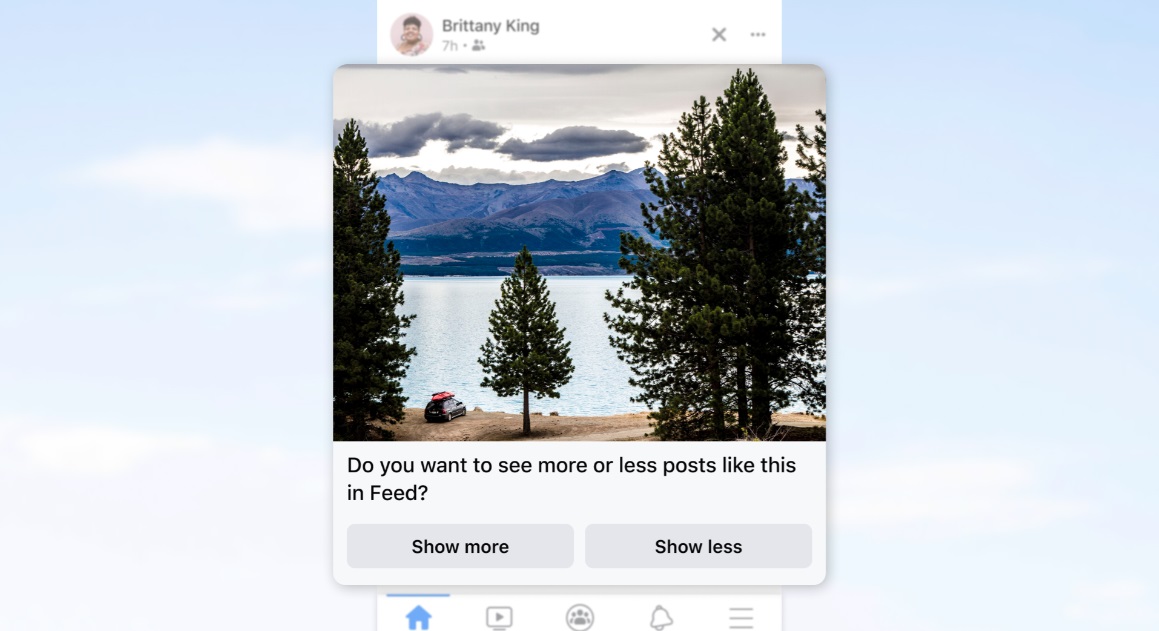
Task: Open the lake and pine trees photo
Action: pos(579,253)
